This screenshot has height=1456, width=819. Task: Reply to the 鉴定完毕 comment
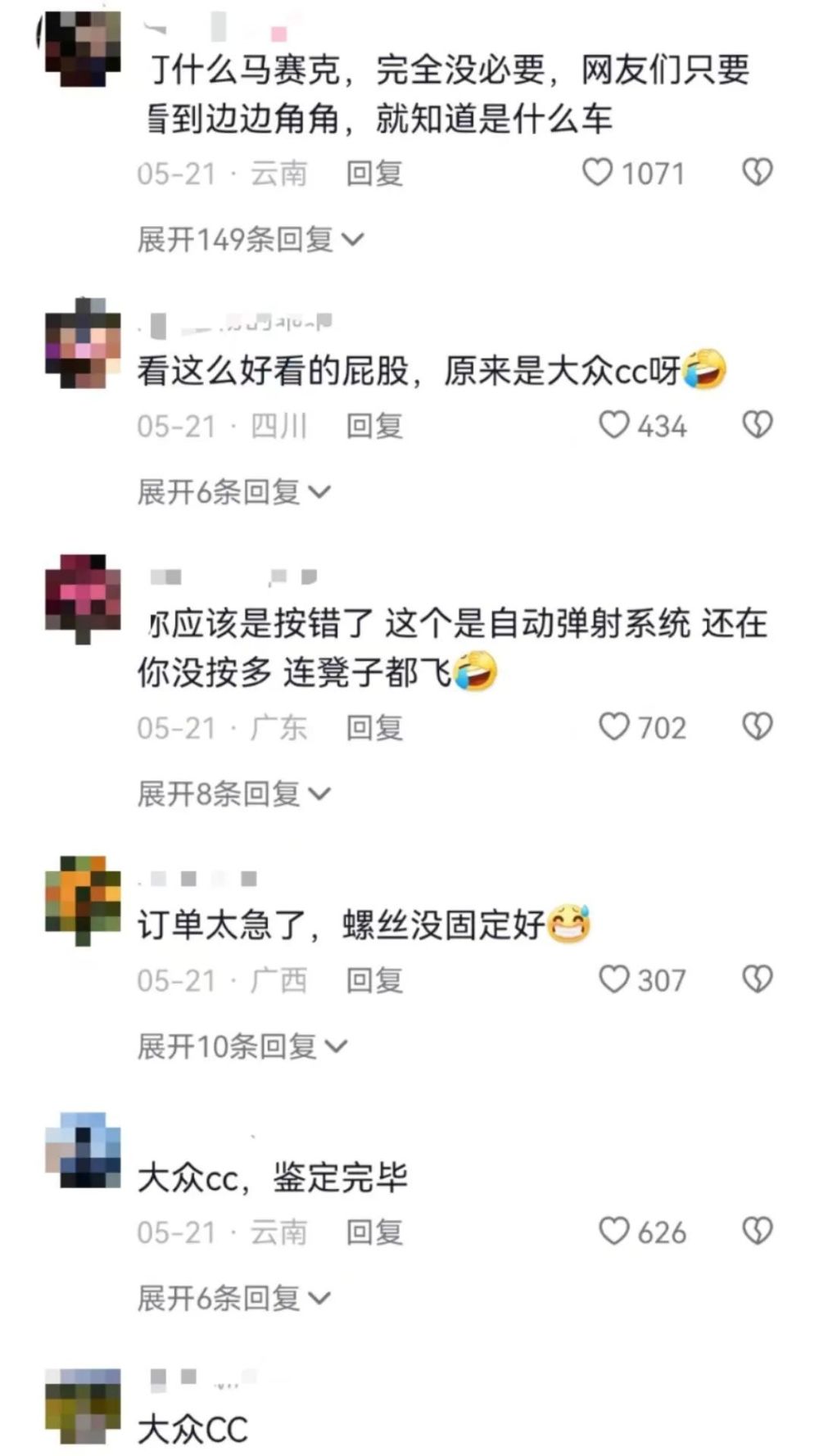[374, 1232]
